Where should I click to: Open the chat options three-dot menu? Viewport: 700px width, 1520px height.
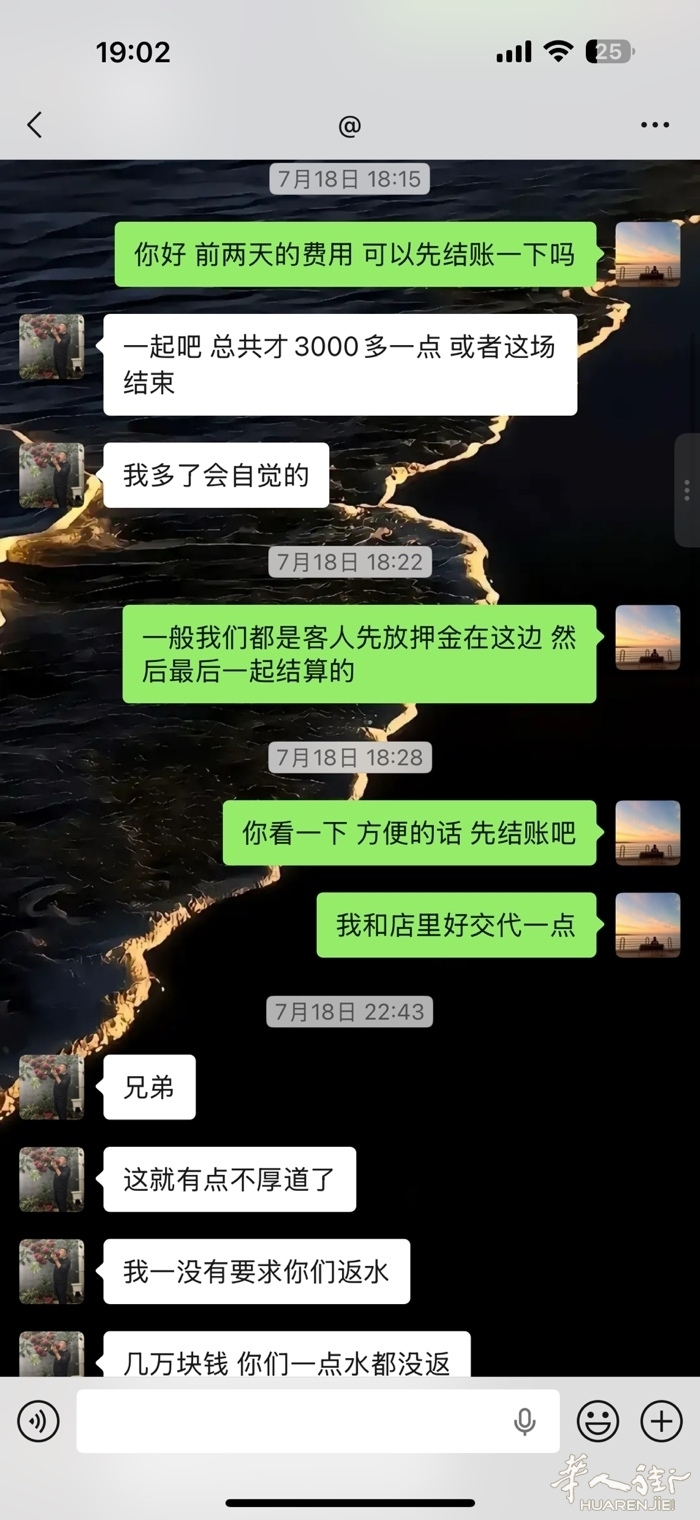tap(655, 125)
